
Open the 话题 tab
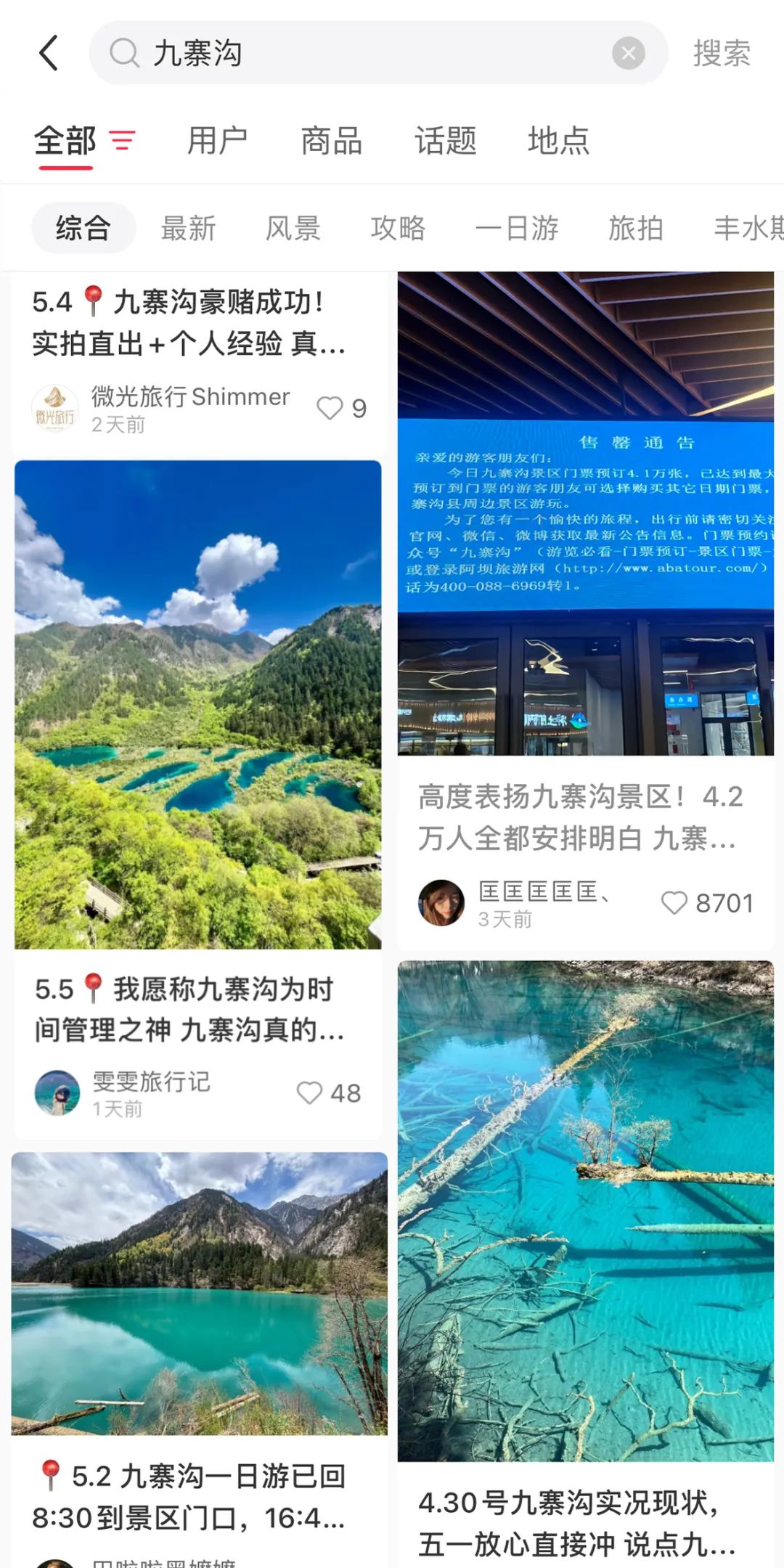tap(445, 141)
